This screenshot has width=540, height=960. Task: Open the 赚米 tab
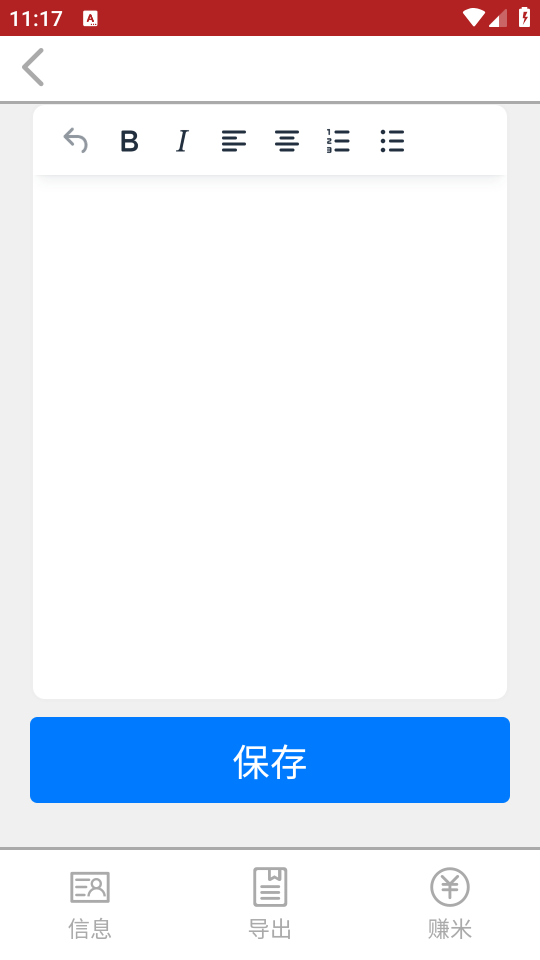pos(450,904)
